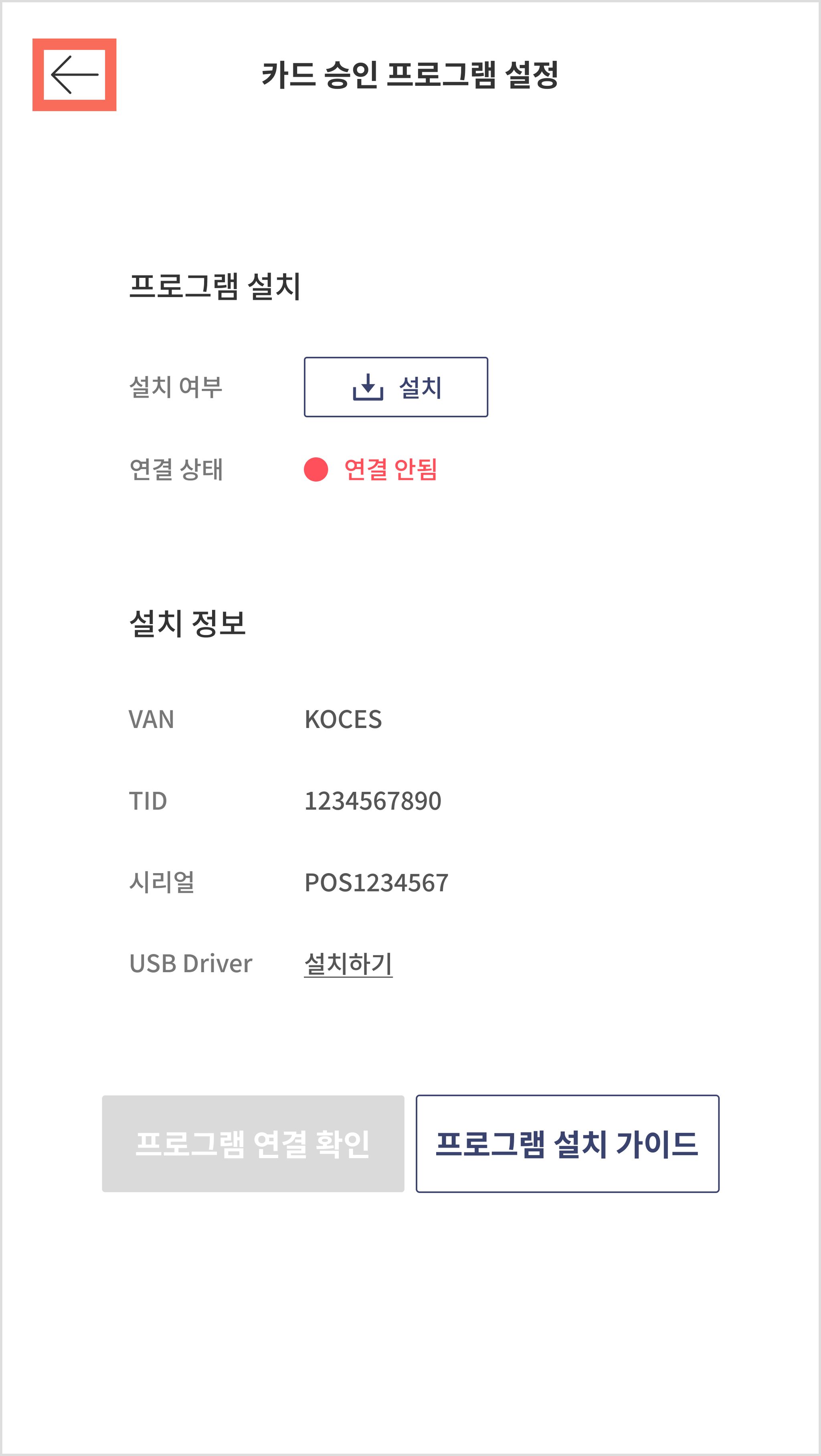
Task: Tap 프로그램 연결 확인 button
Action: click(x=253, y=1143)
